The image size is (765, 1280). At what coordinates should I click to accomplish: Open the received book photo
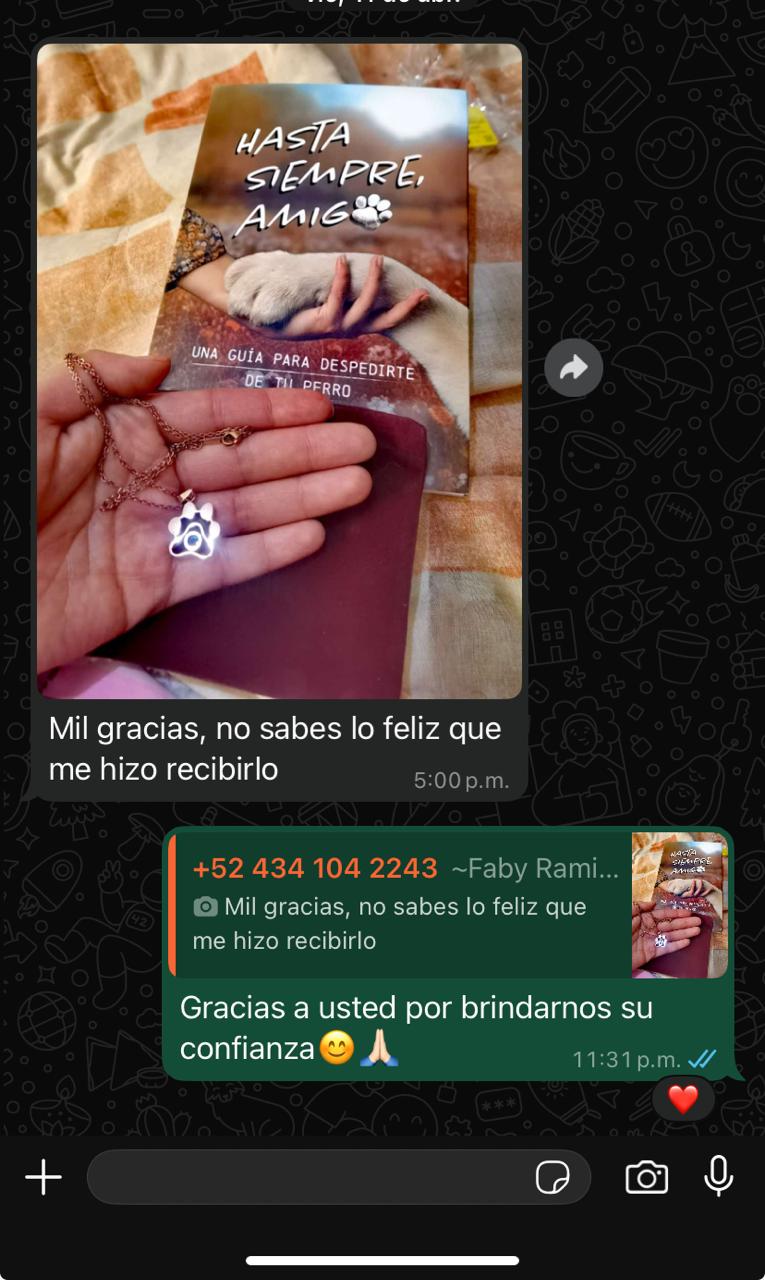279,370
